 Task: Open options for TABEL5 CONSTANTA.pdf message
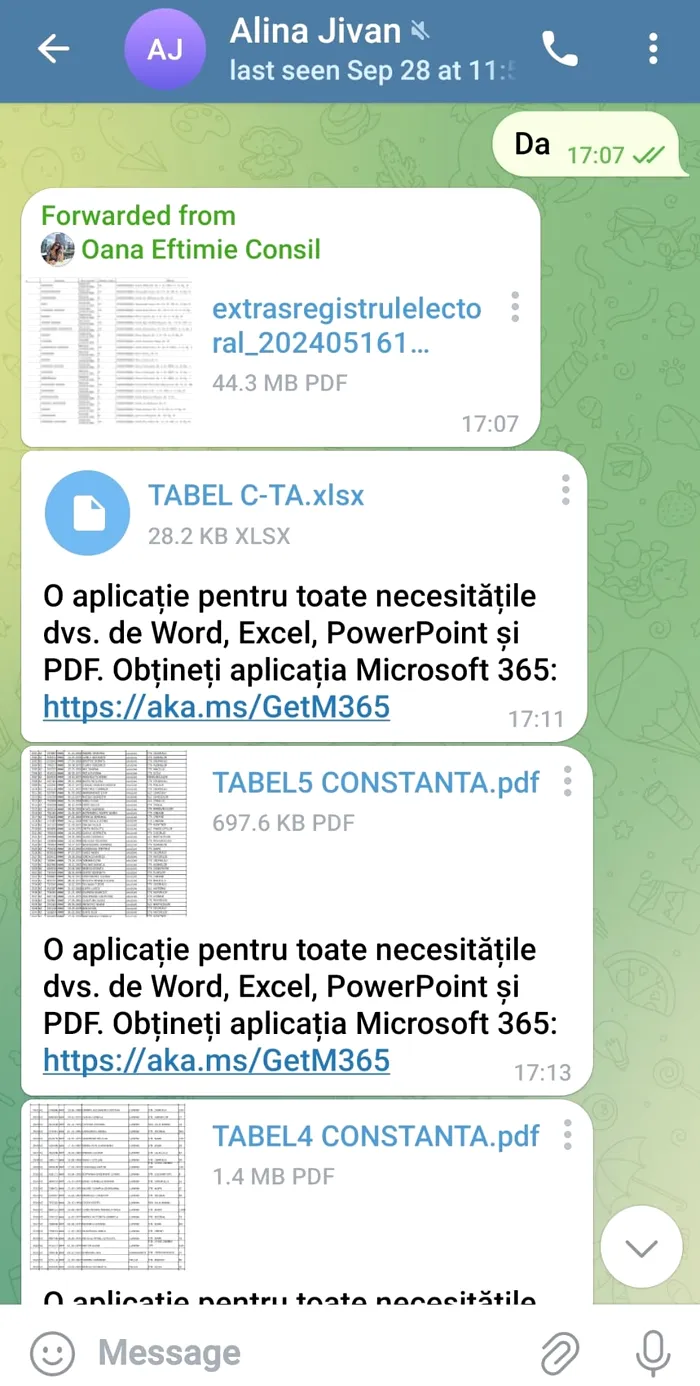[x=567, y=781]
